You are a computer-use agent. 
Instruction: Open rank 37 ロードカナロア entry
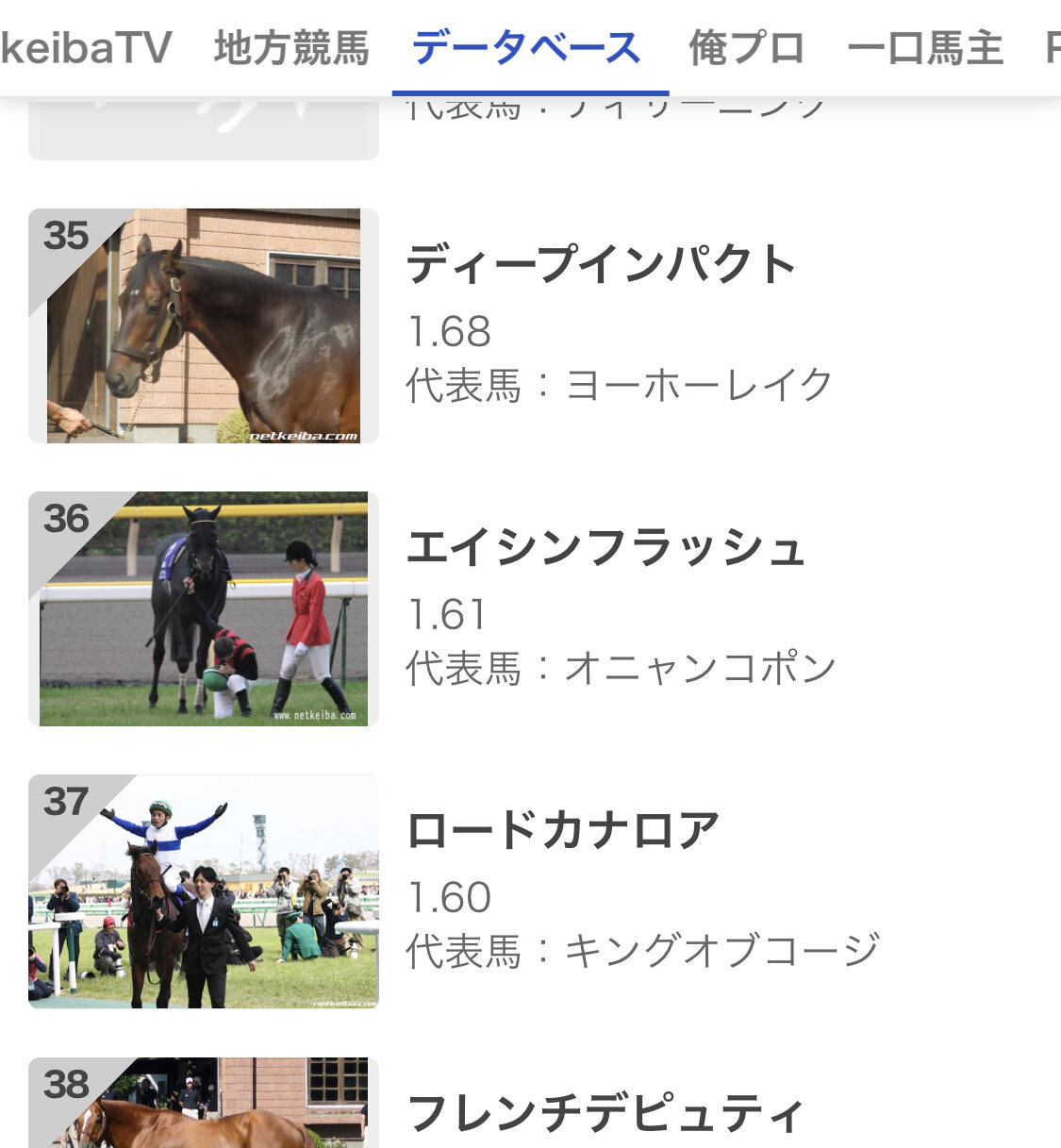coord(563,831)
